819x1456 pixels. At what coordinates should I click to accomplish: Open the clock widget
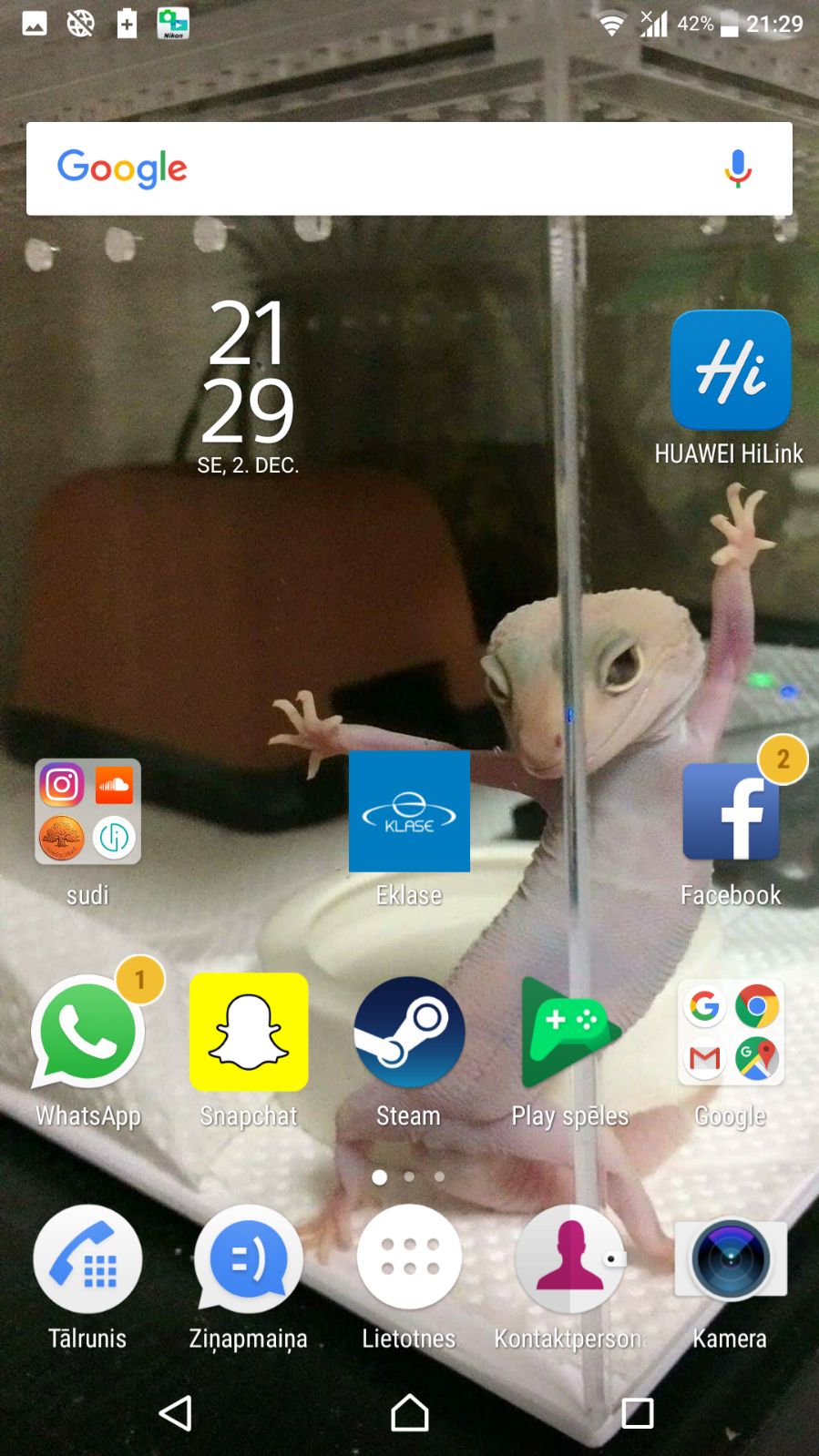pyautogui.click(x=248, y=382)
